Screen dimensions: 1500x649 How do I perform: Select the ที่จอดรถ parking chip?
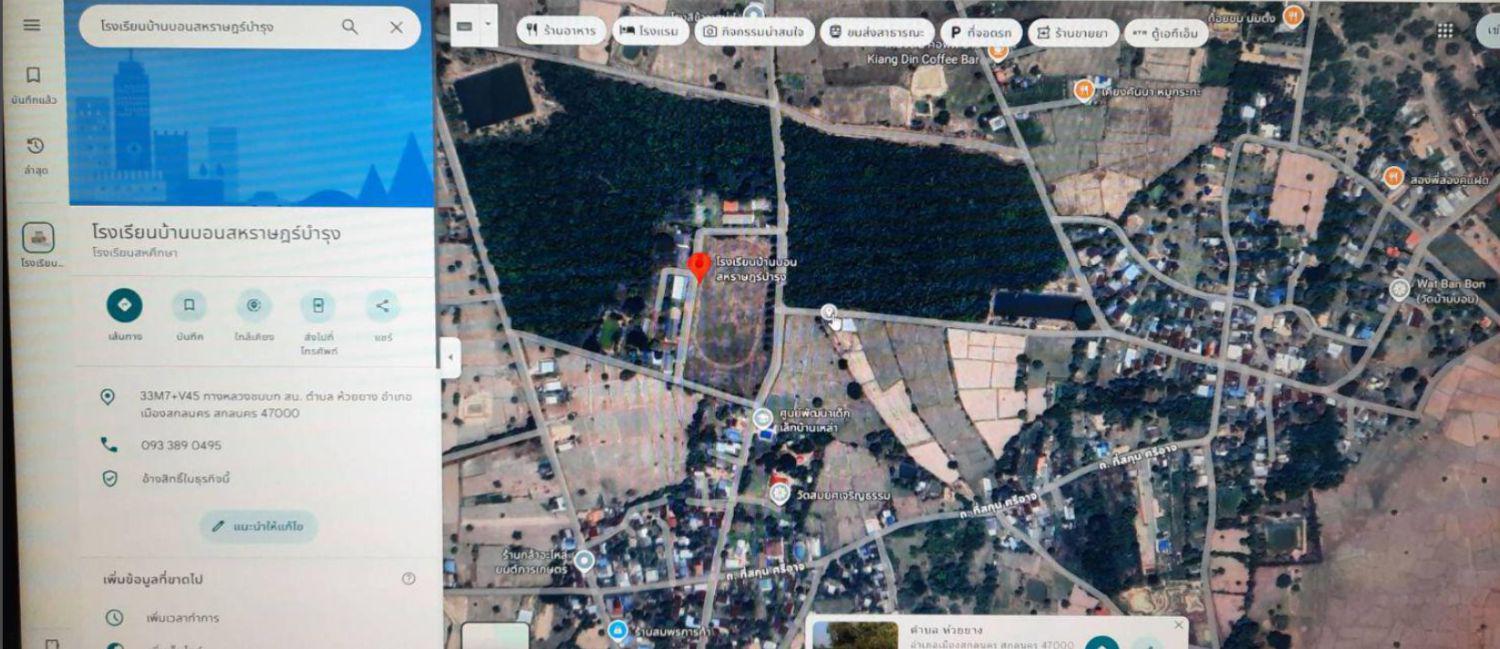tap(981, 32)
